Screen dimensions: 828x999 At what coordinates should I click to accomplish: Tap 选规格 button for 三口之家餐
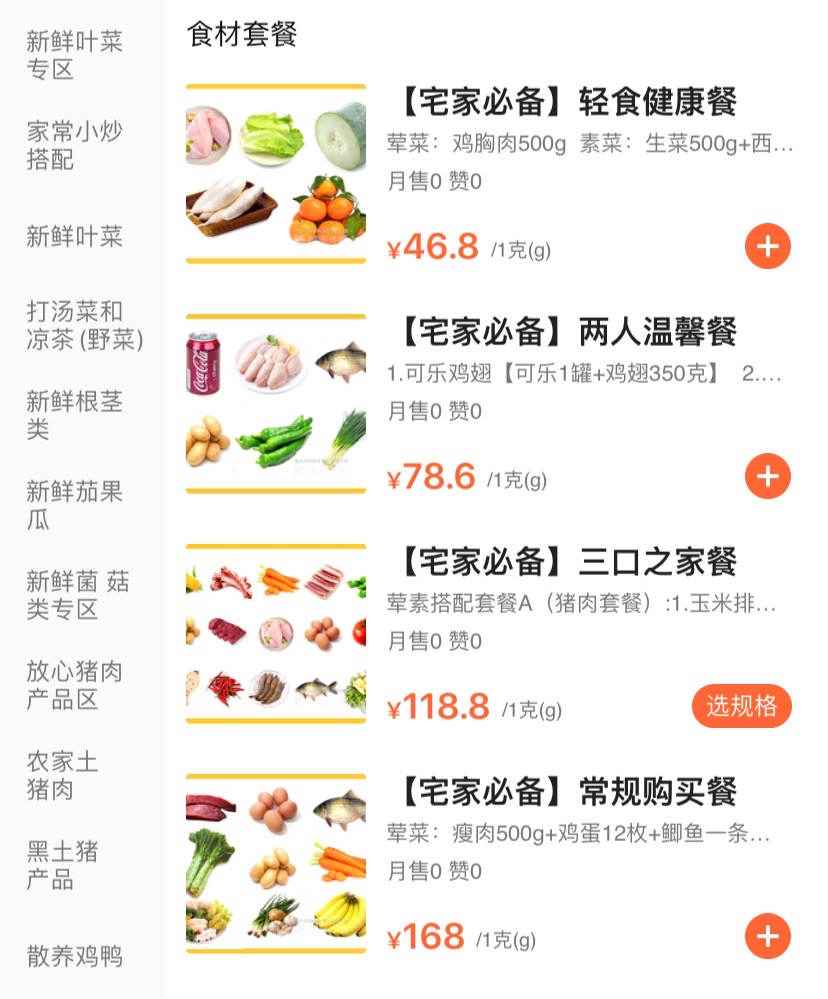point(741,706)
